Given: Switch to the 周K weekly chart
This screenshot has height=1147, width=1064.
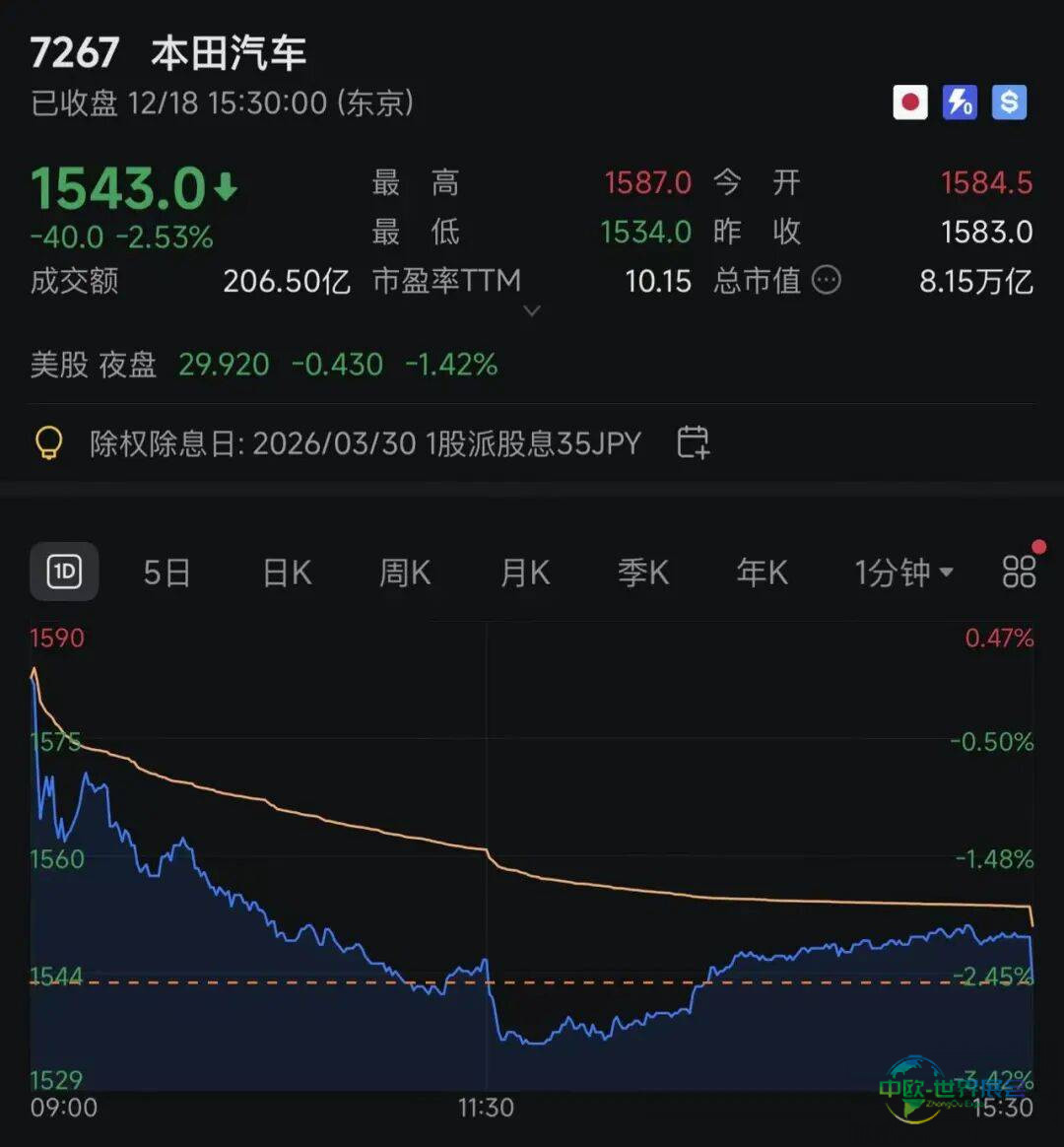Looking at the screenshot, I should [405, 573].
